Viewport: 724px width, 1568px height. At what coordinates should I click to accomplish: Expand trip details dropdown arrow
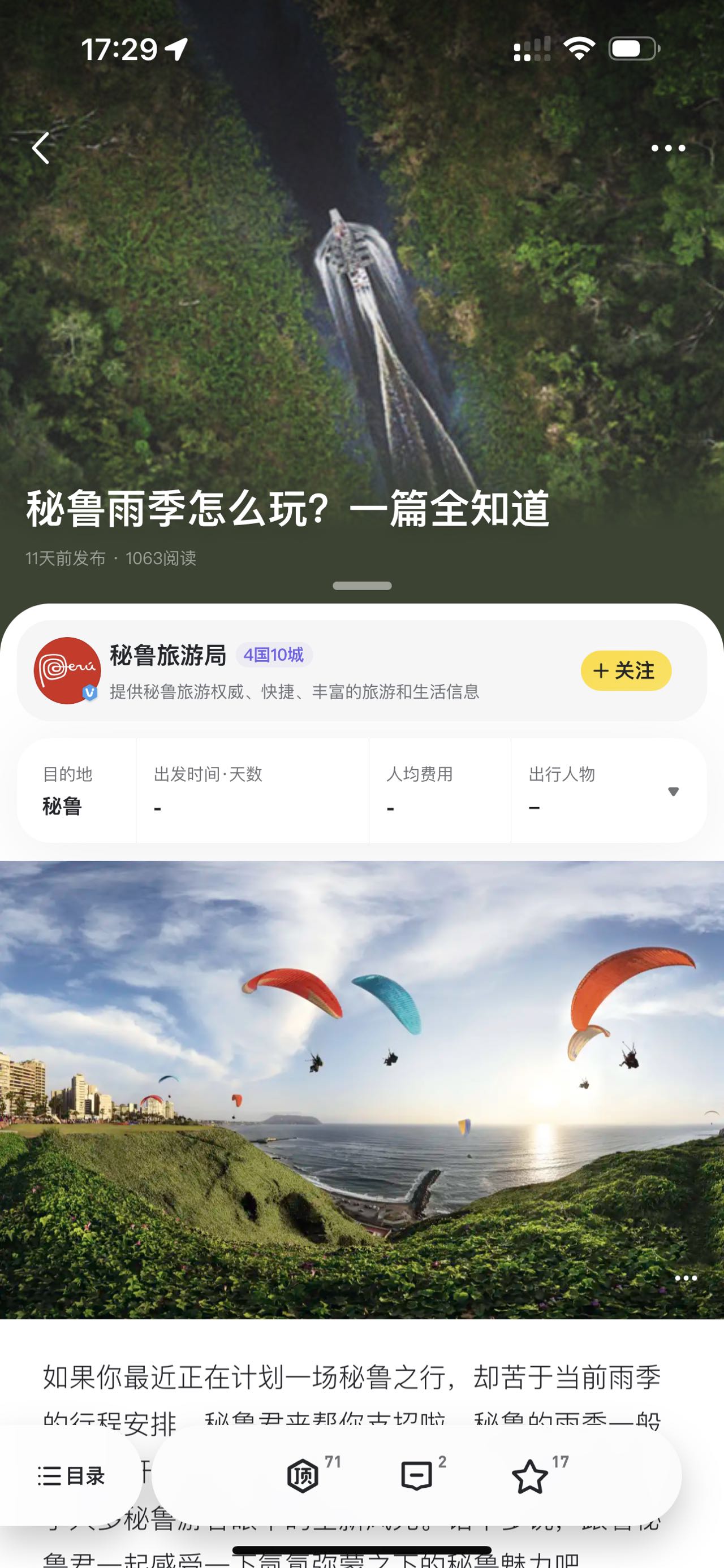tap(673, 791)
